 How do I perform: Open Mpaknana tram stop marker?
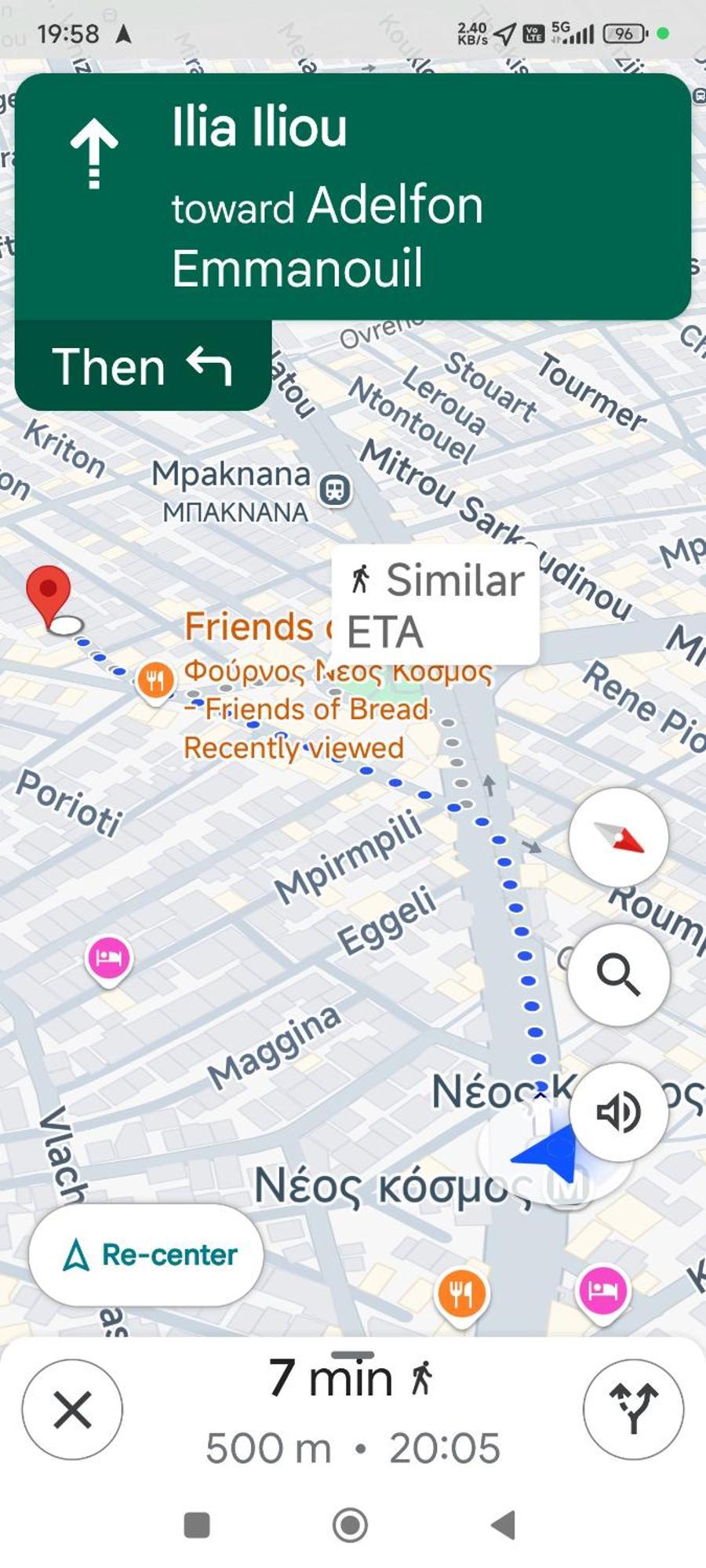pyautogui.click(x=335, y=491)
